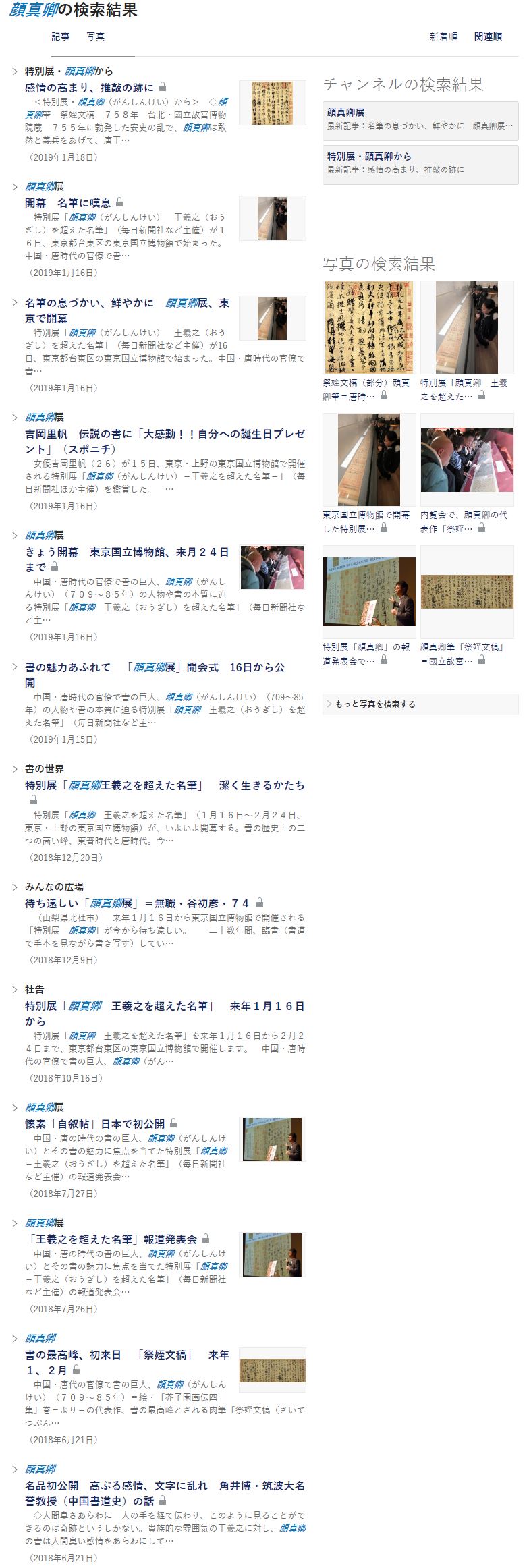
Task: Keep sort order on 関連順
Action: [488, 37]
